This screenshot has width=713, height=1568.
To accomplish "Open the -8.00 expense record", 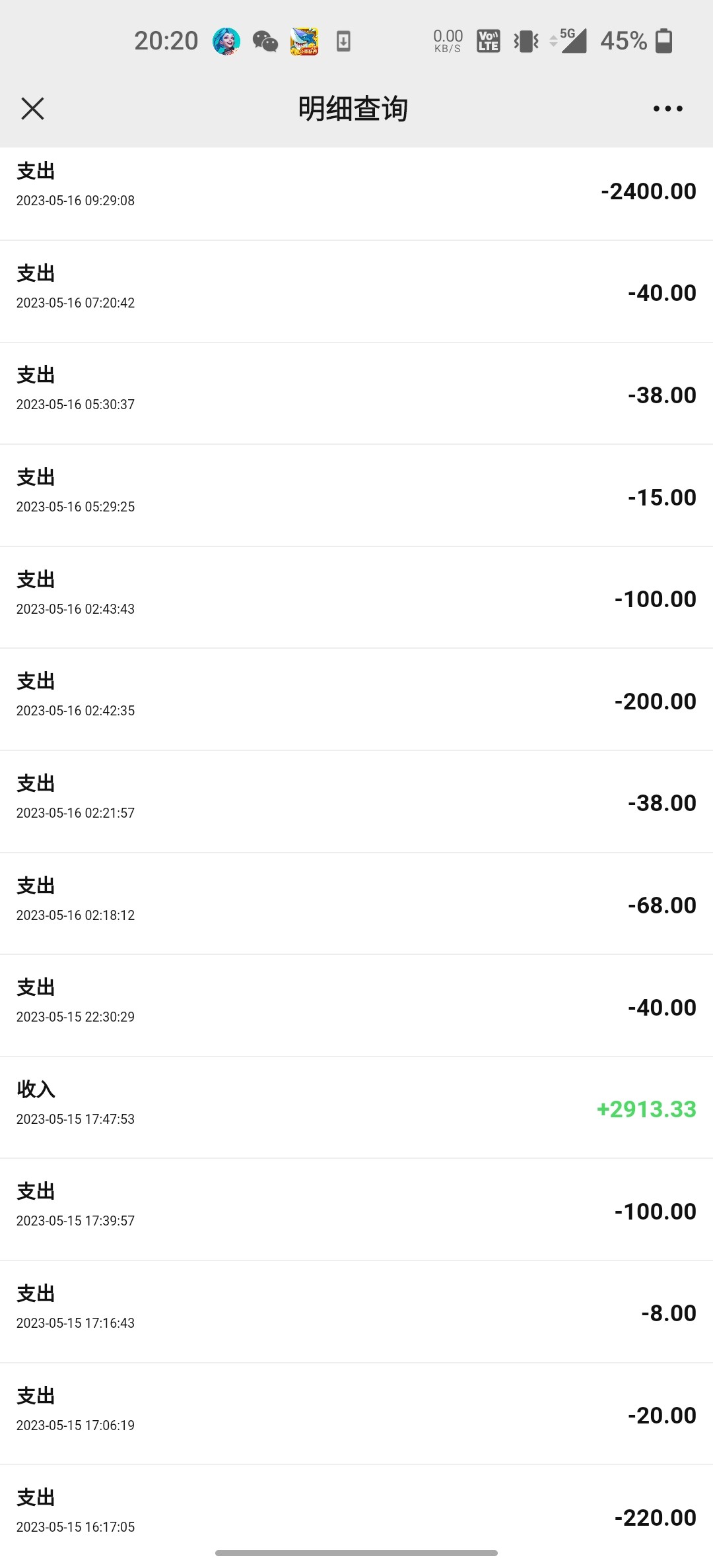I will 356,1312.
